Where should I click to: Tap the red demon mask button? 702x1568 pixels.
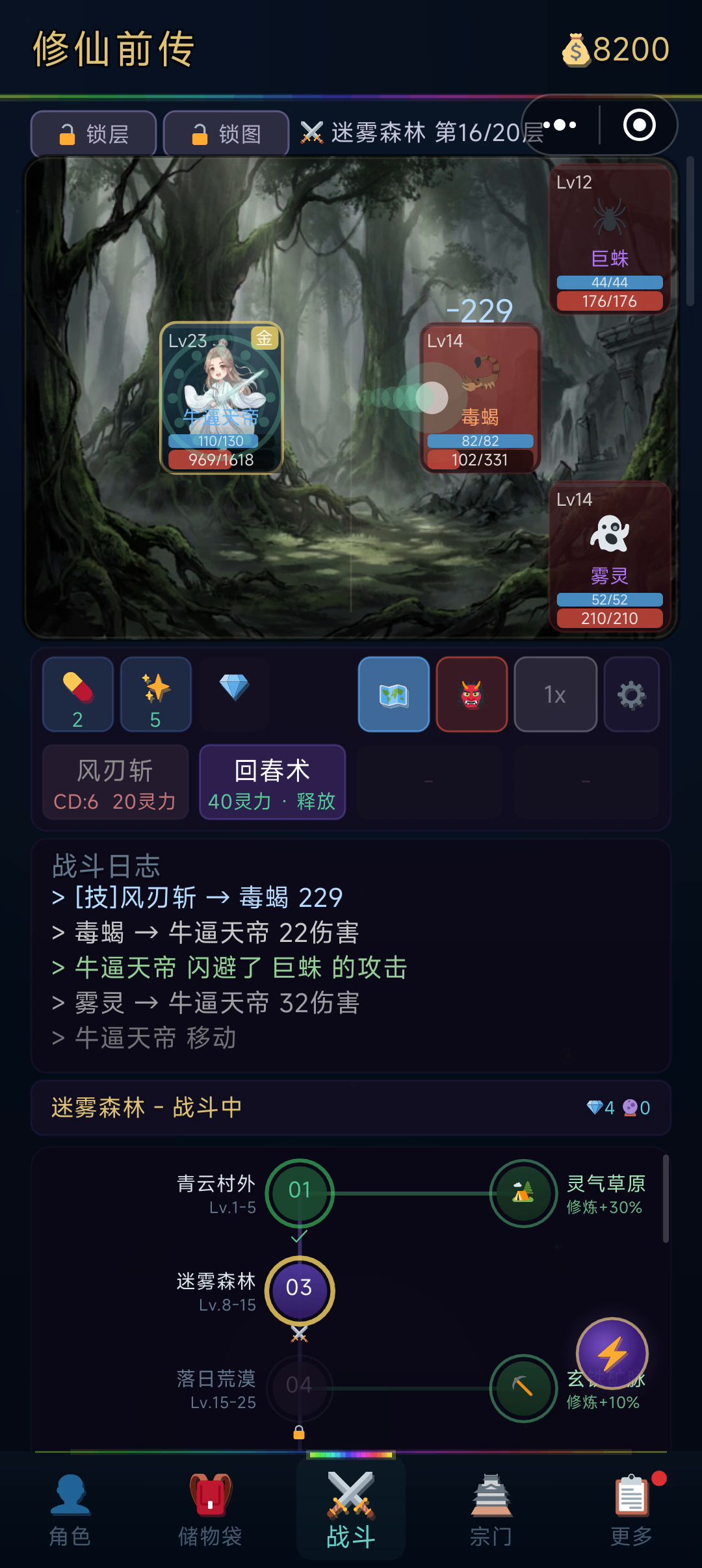[x=472, y=694]
